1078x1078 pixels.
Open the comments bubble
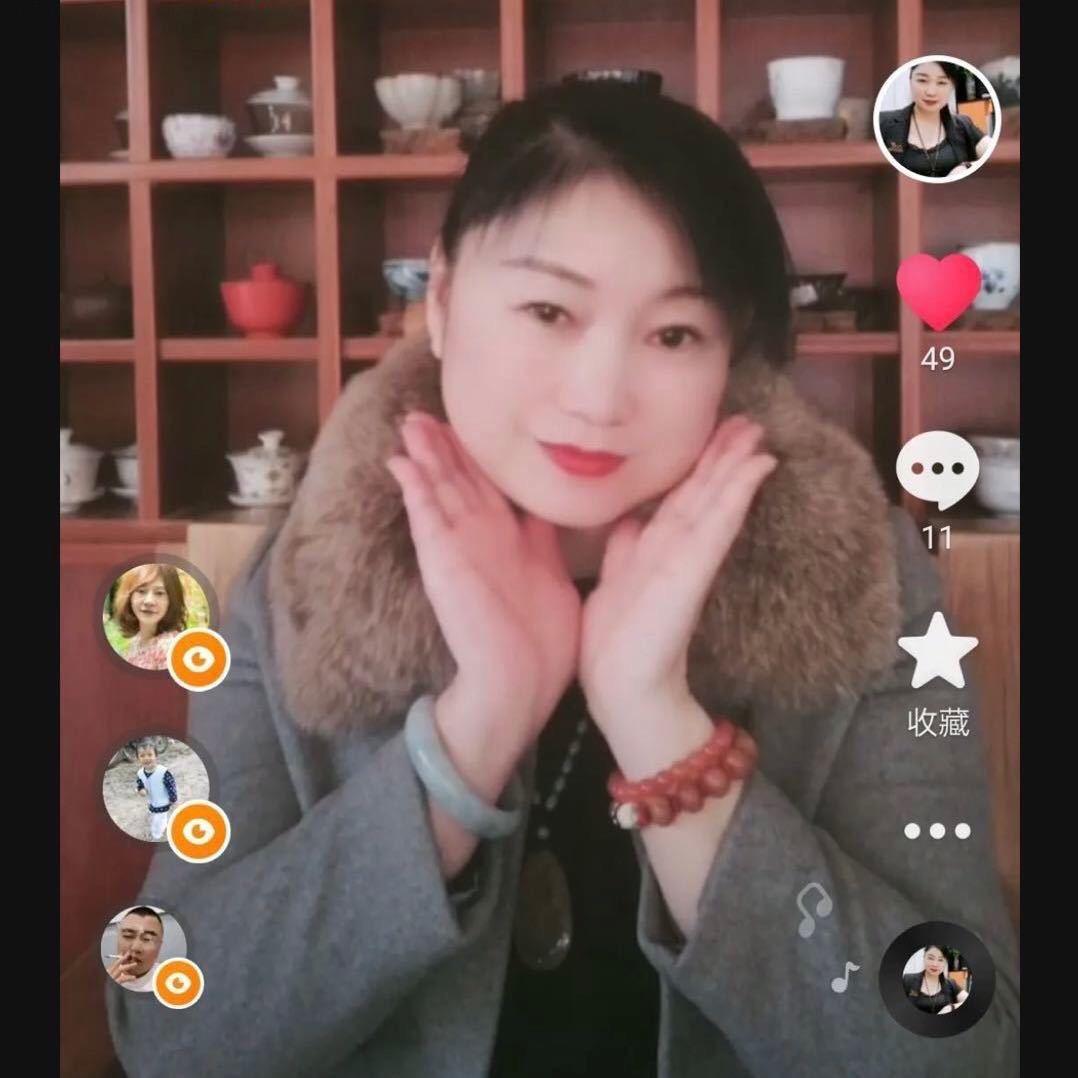coord(937,470)
